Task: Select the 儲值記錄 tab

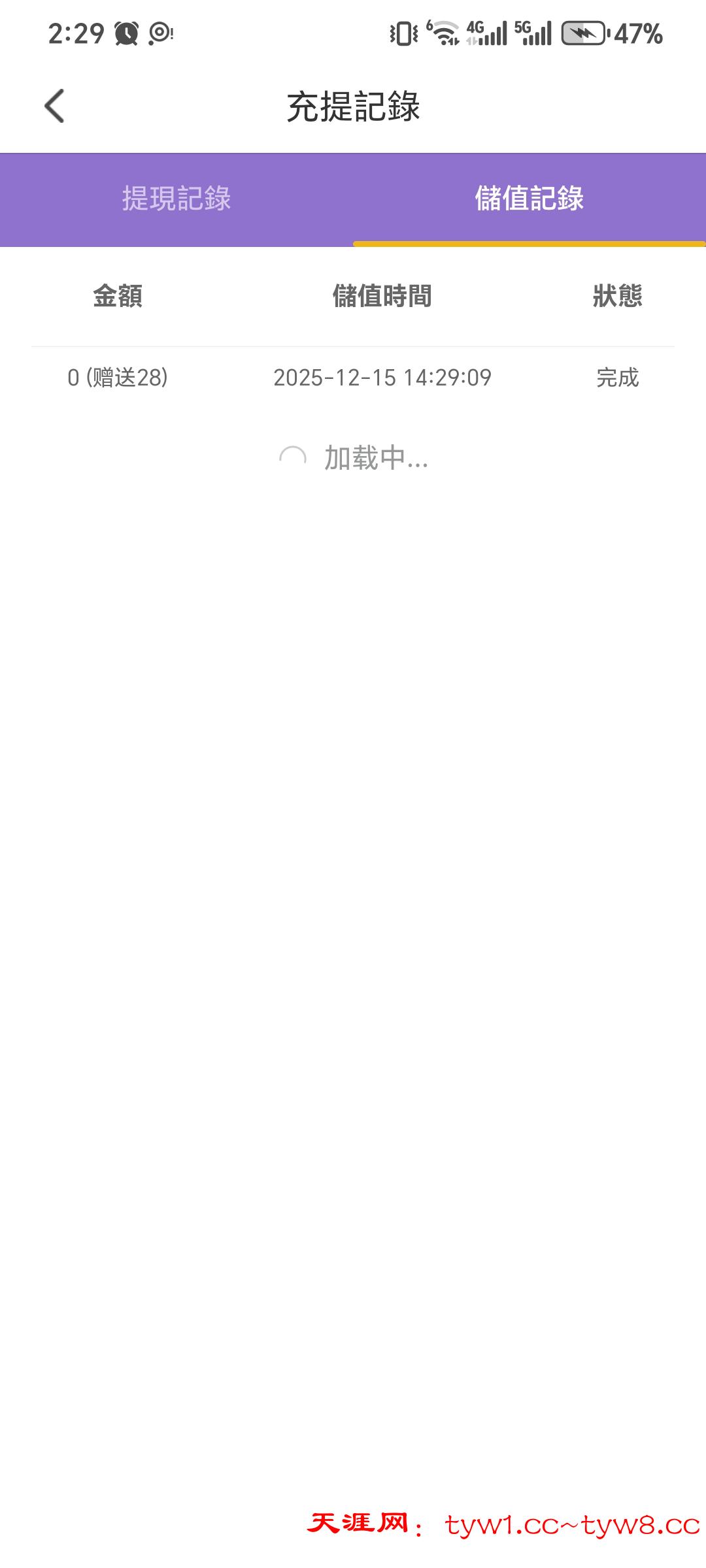Action: point(529,199)
